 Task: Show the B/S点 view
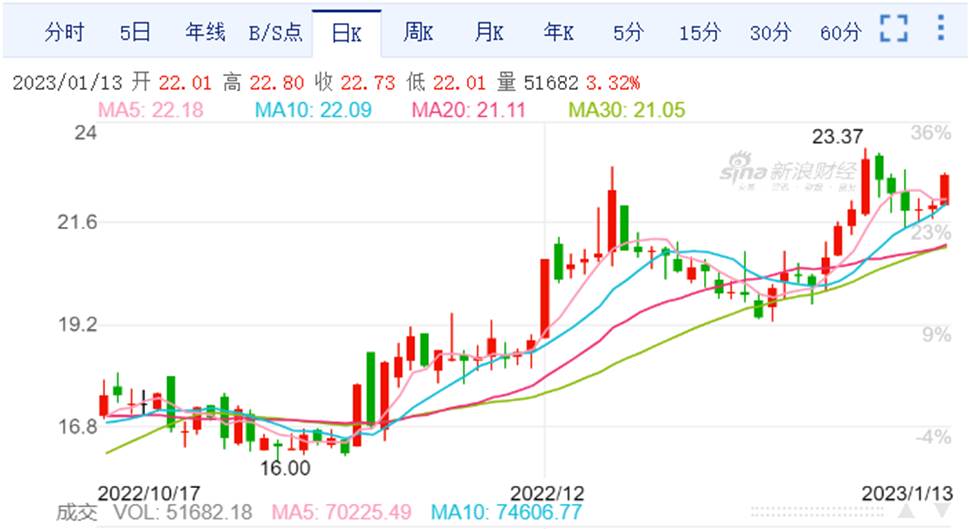[x=275, y=33]
